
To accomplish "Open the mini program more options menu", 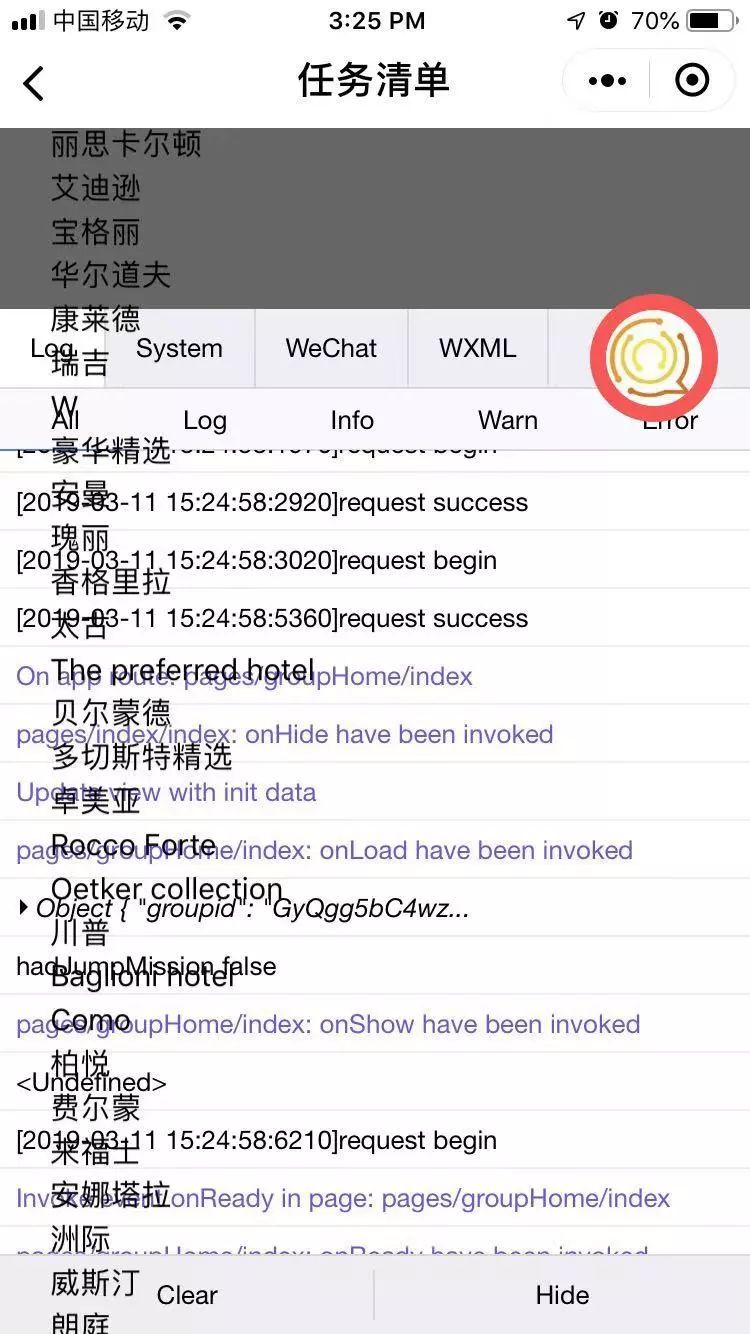I will [x=607, y=81].
